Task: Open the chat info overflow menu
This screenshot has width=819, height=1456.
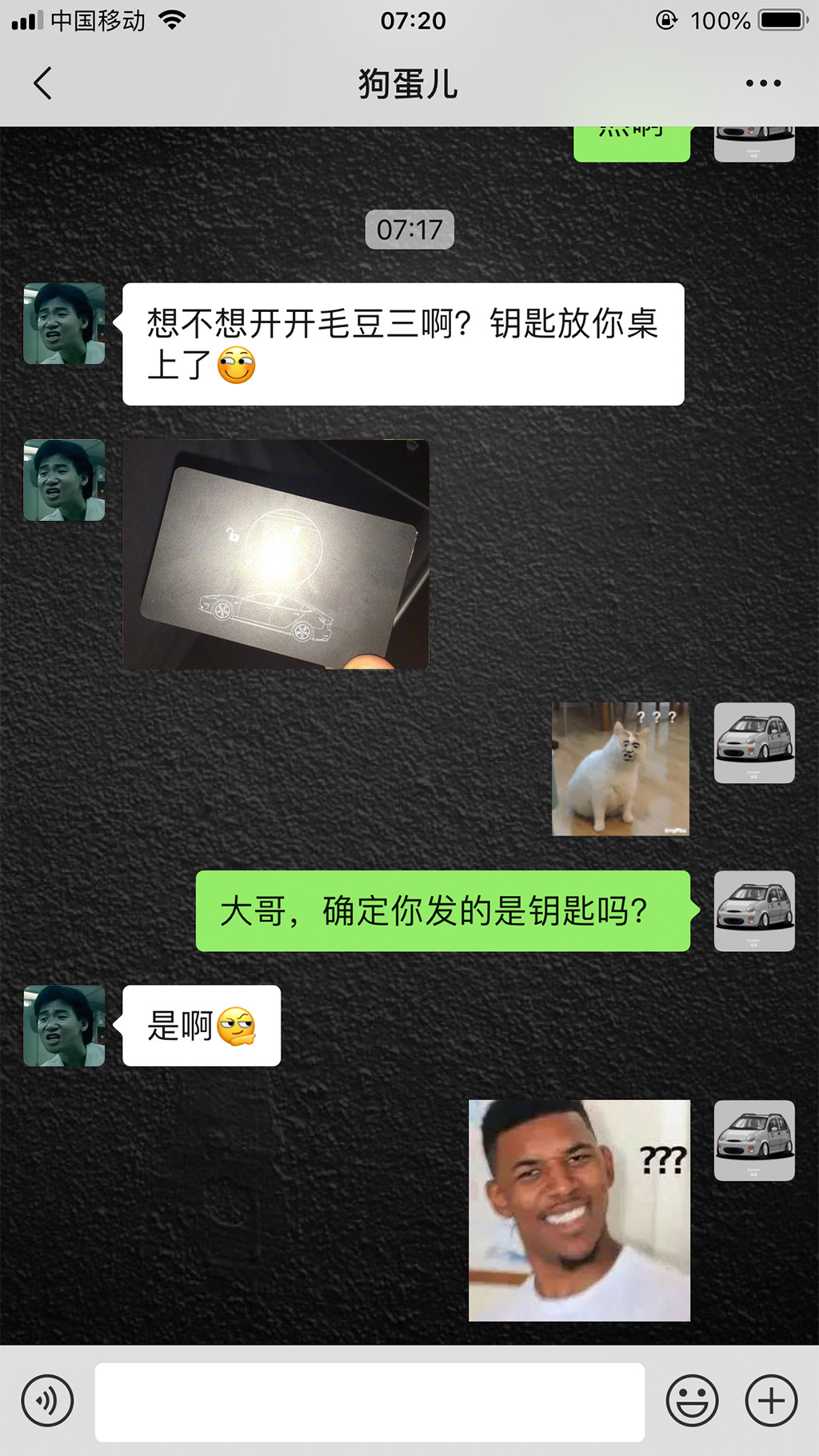Action: (x=762, y=83)
